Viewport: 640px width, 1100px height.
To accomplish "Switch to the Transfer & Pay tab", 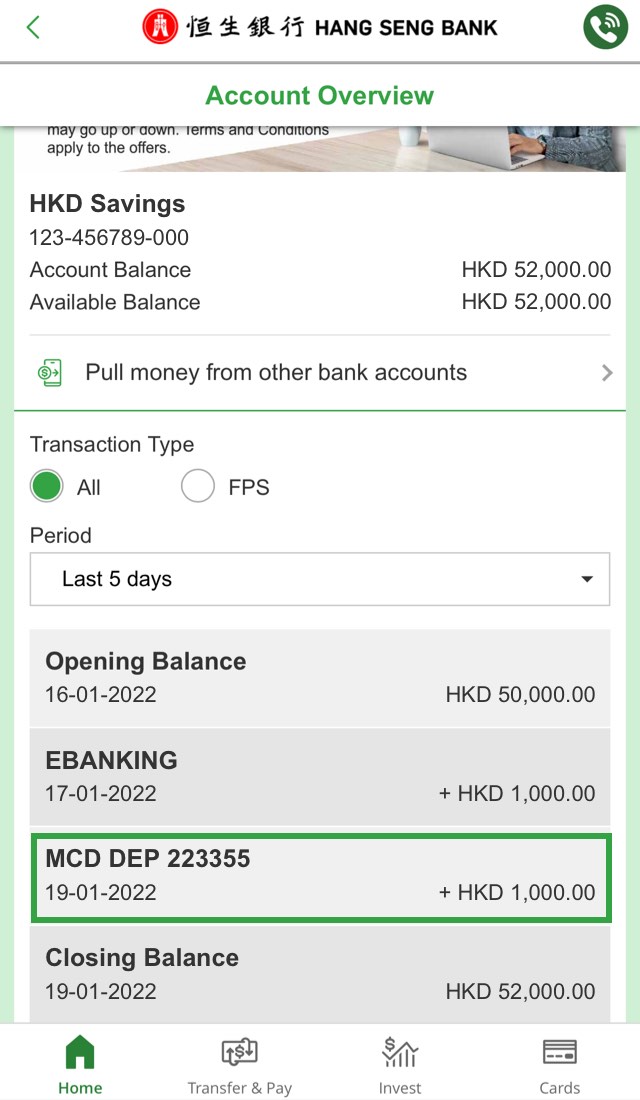I will pyautogui.click(x=239, y=1064).
